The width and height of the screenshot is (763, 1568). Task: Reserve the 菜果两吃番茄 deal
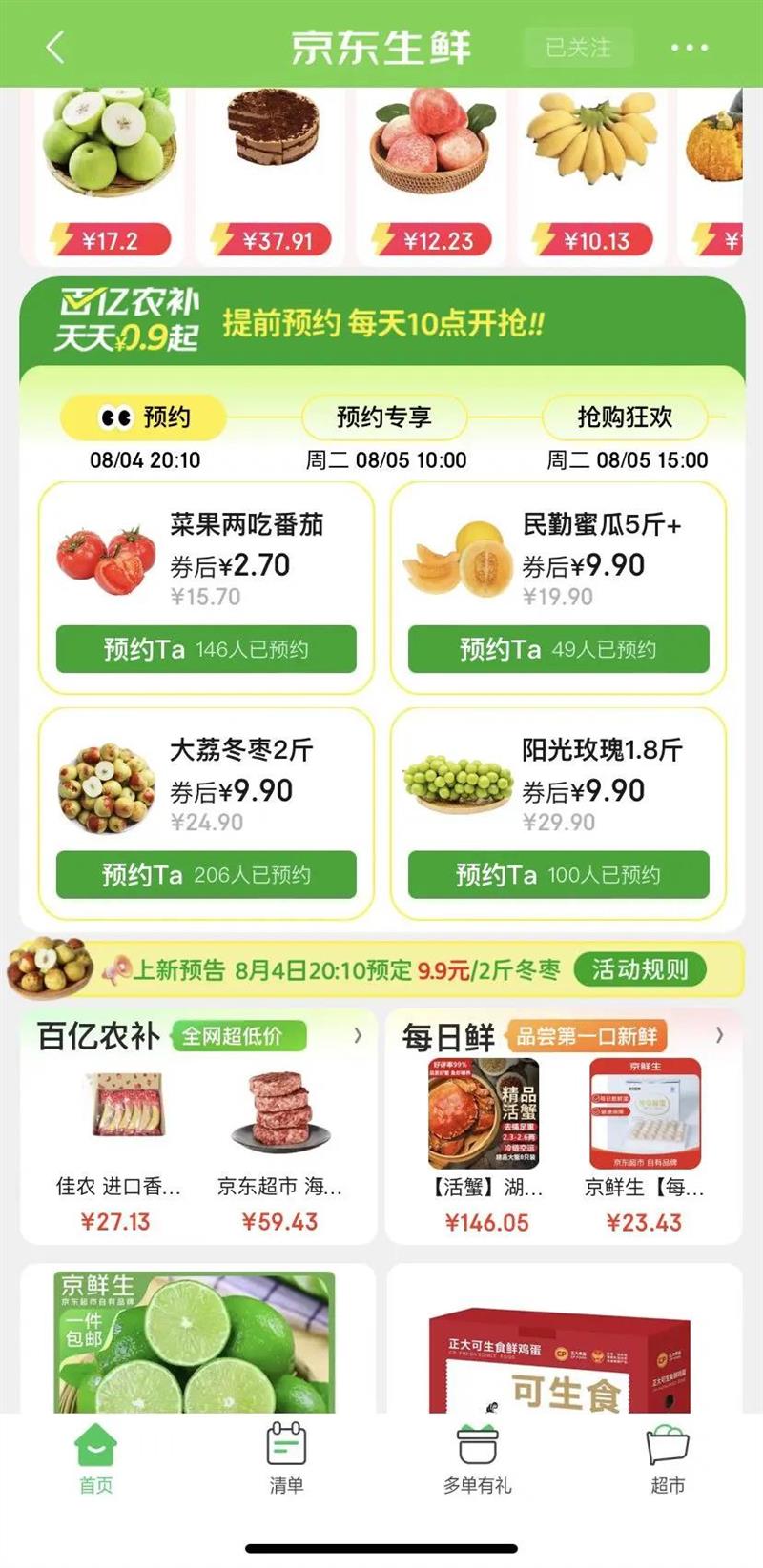tap(206, 649)
